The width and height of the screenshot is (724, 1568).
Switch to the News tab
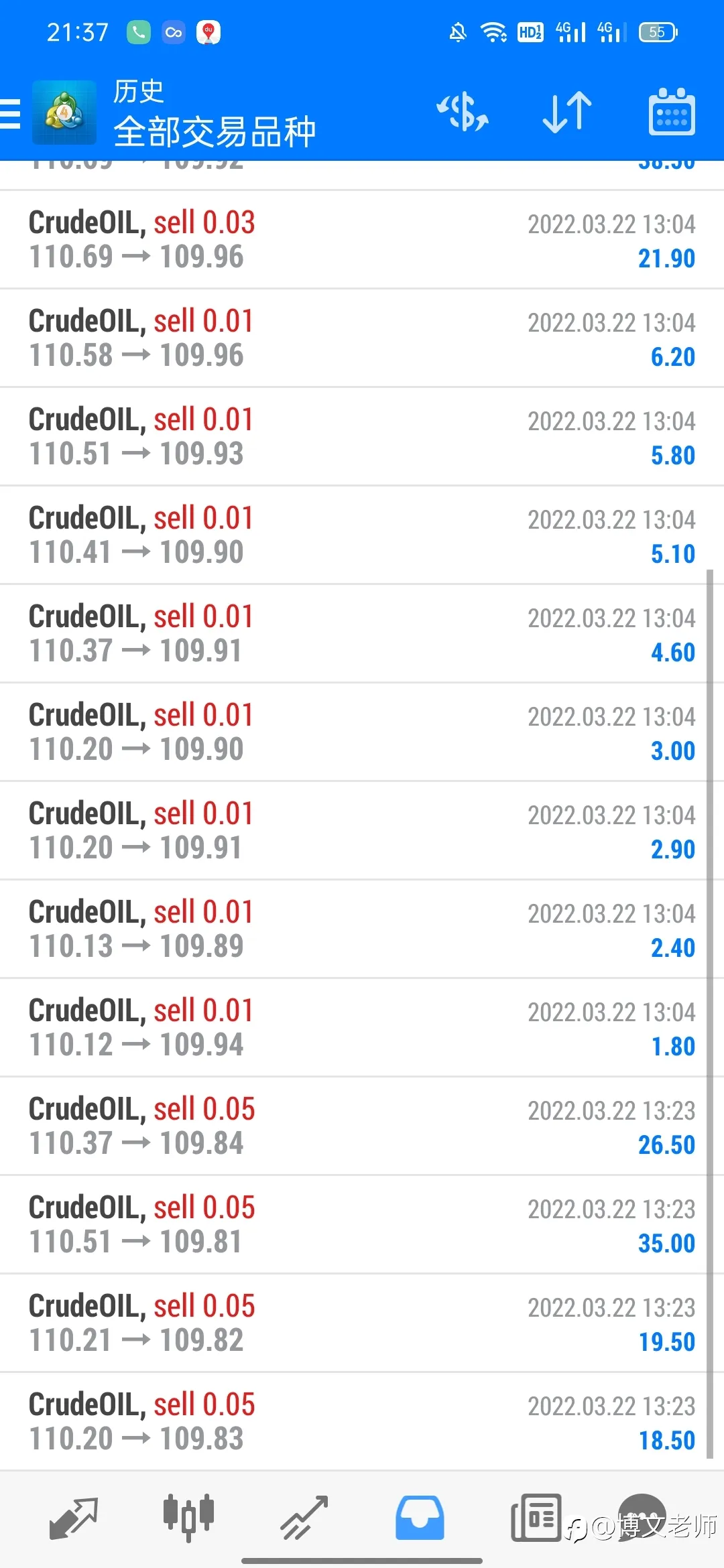[x=536, y=1518]
